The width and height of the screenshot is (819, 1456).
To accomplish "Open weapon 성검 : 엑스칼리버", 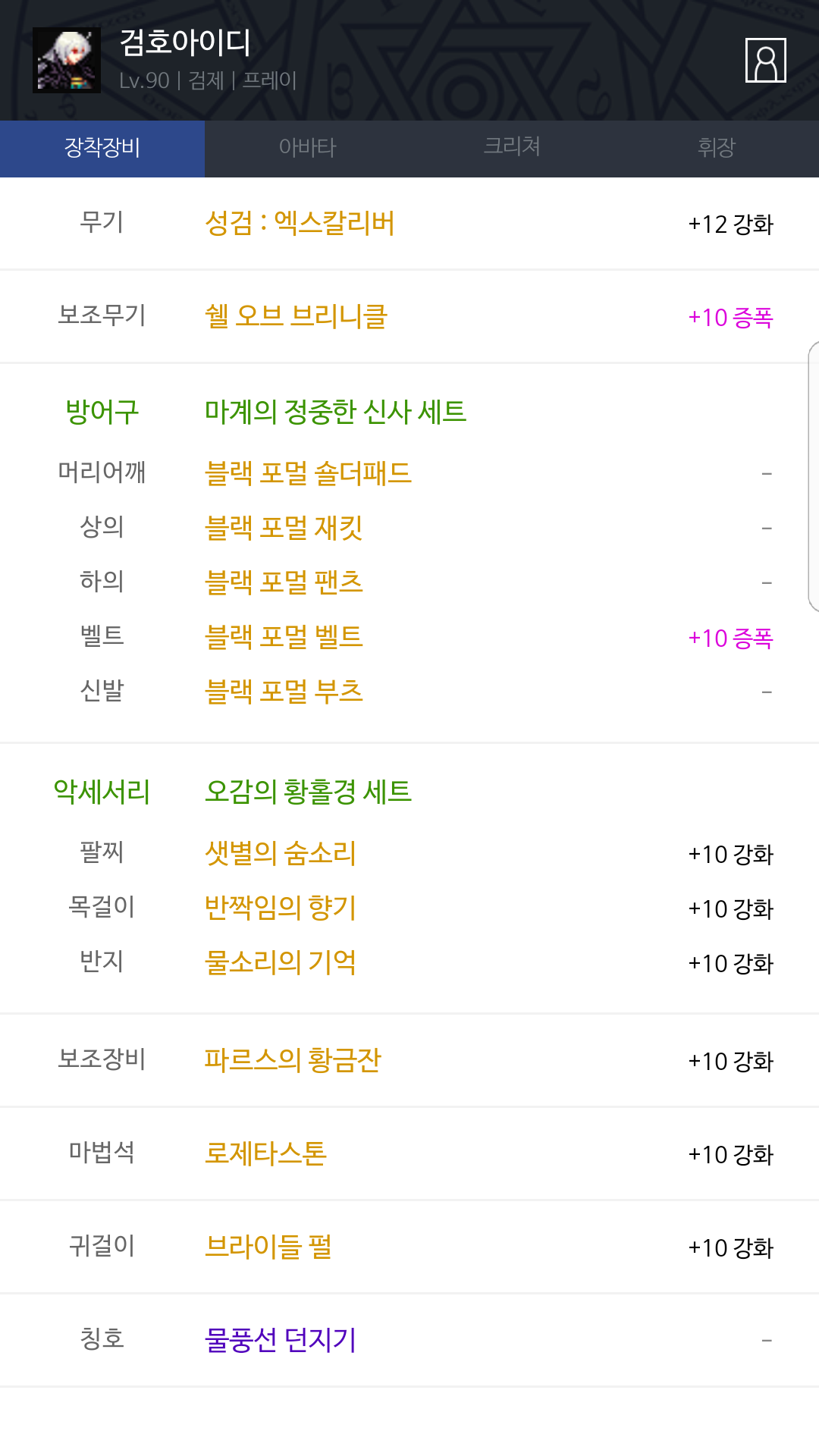I will click(300, 224).
